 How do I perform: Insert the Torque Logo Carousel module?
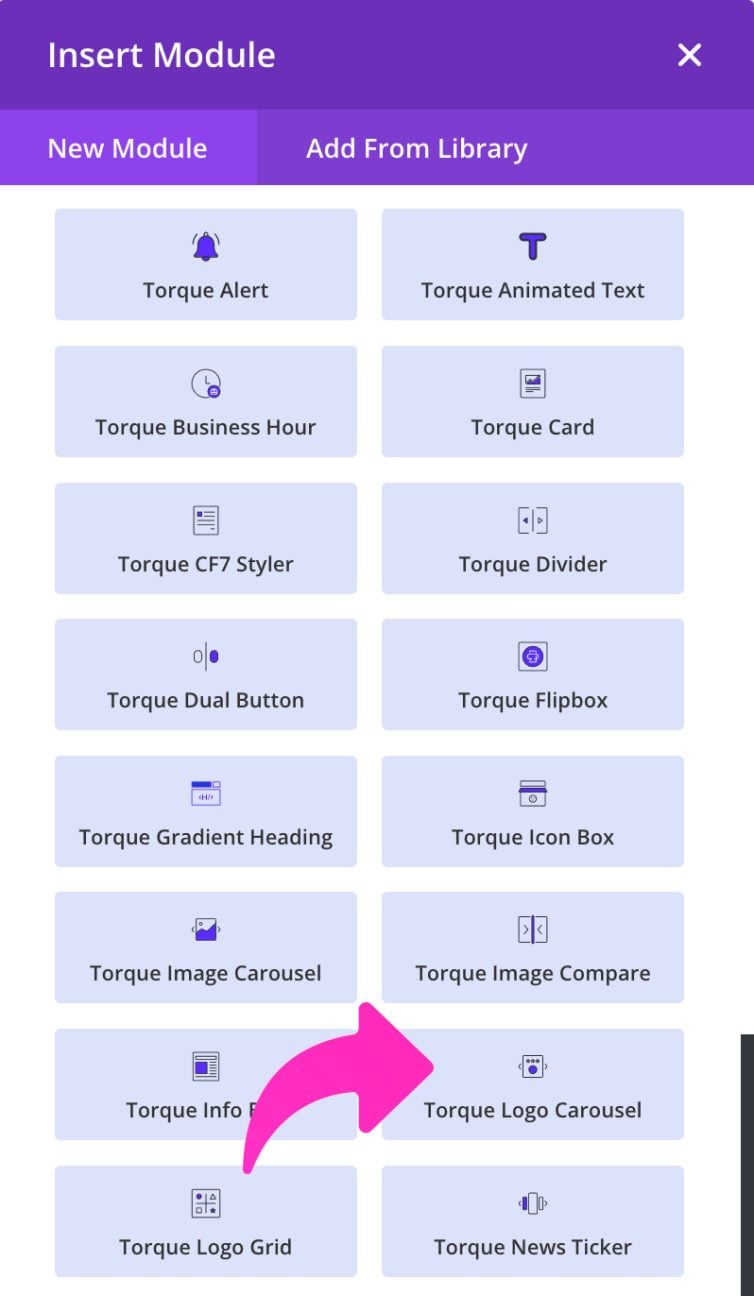(532, 1084)
